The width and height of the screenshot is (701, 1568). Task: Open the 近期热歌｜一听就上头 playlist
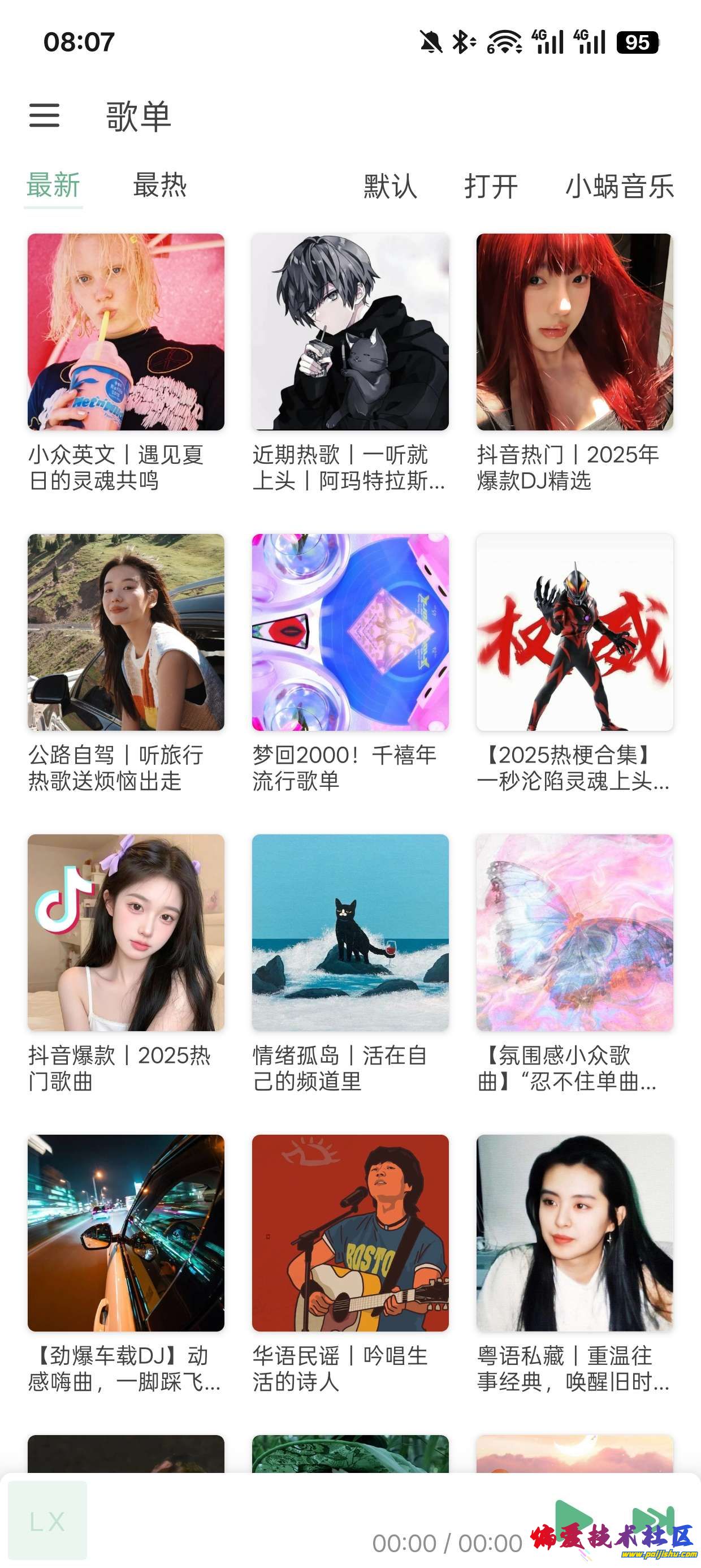(350, 333)
